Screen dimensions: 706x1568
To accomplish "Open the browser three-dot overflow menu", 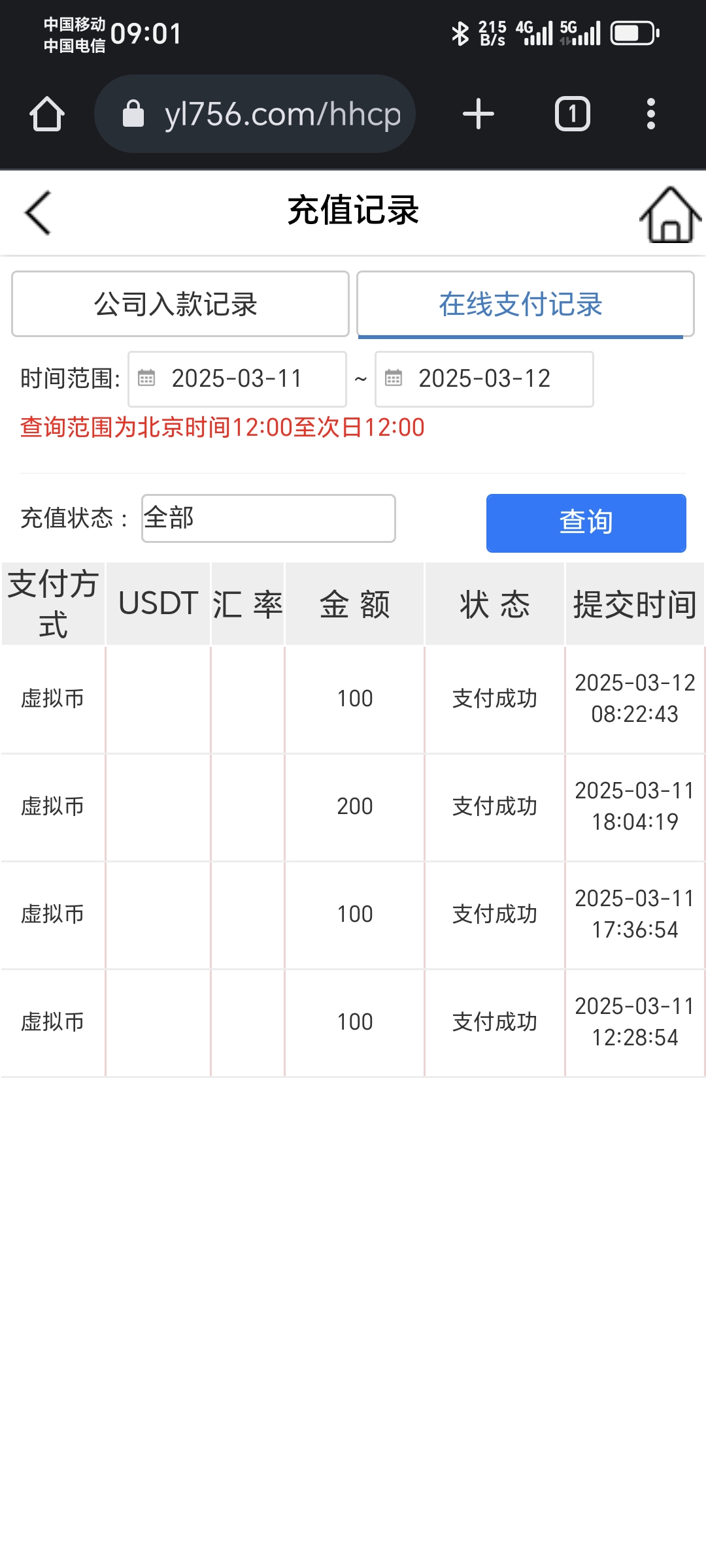I will pos(649,113).
